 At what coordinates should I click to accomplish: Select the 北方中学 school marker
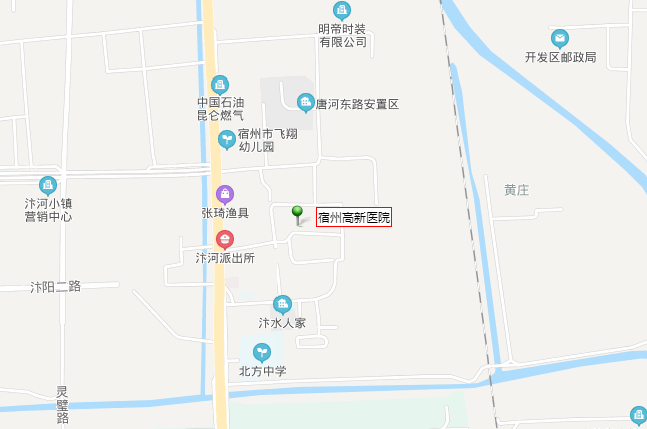coord(262,353)
